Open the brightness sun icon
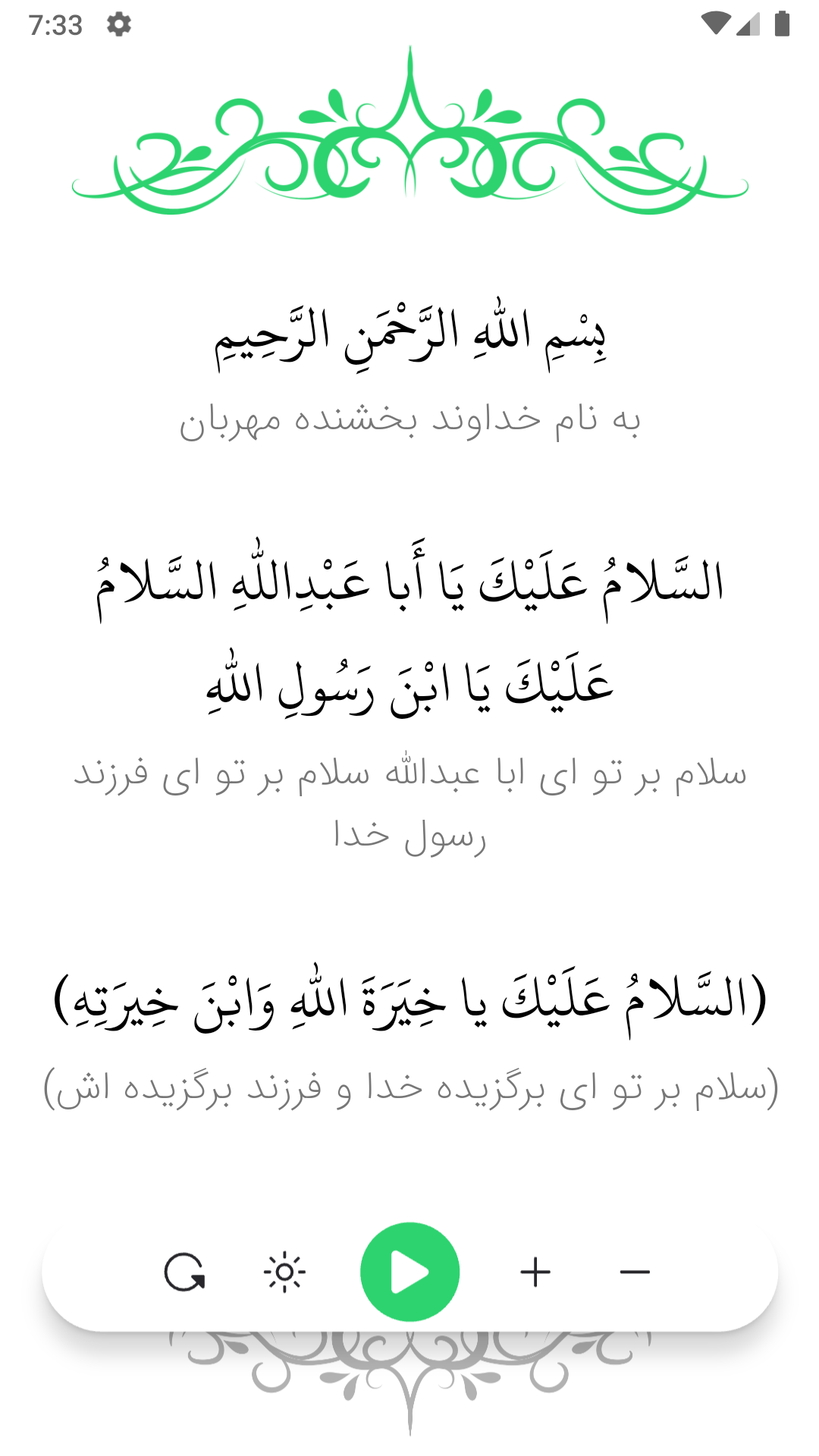Image resolution: width=819 pixels, height=1456 pixels. (284, 1272)
